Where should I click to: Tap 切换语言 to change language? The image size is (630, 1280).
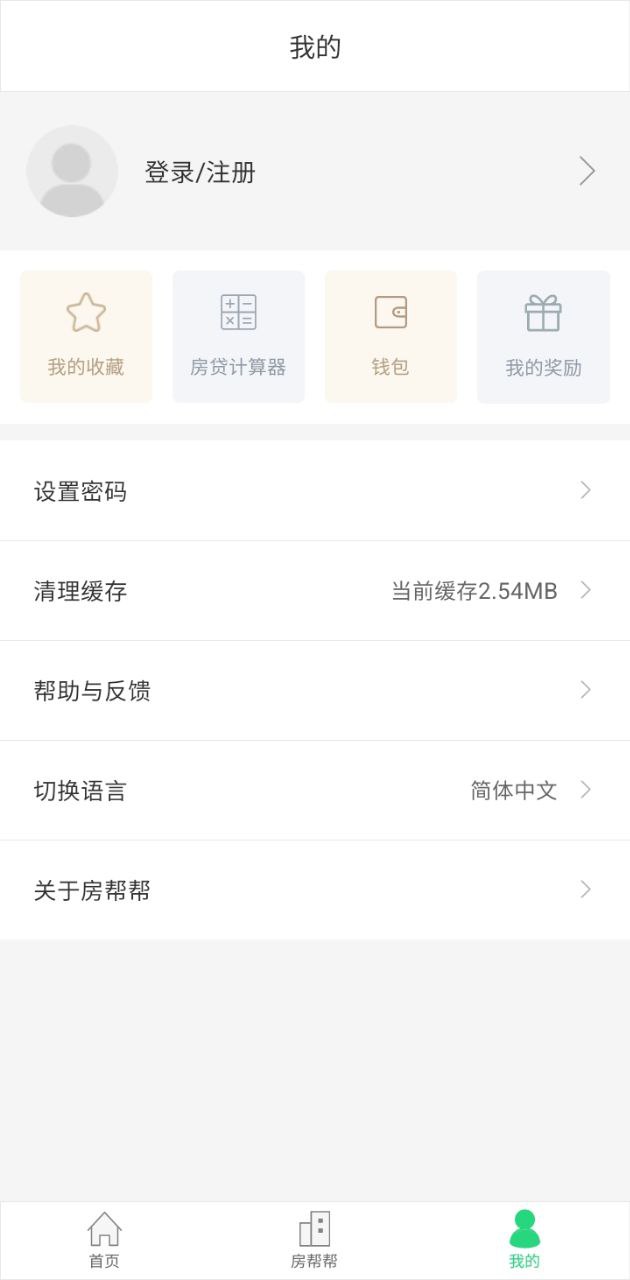pos(315,791)
